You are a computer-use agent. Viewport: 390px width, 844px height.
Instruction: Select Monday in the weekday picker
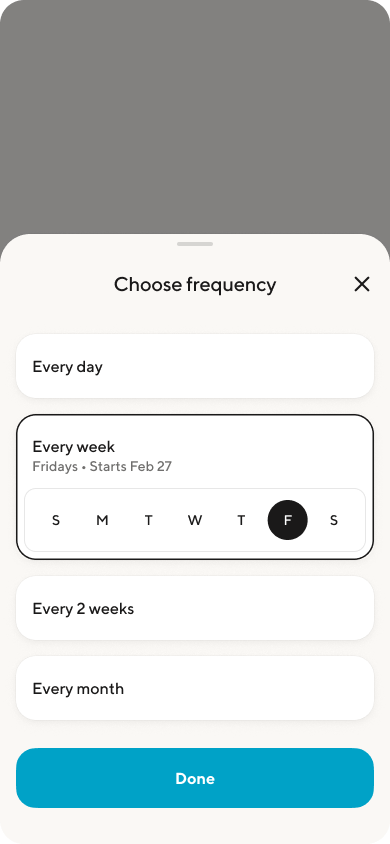pos(102,520)
